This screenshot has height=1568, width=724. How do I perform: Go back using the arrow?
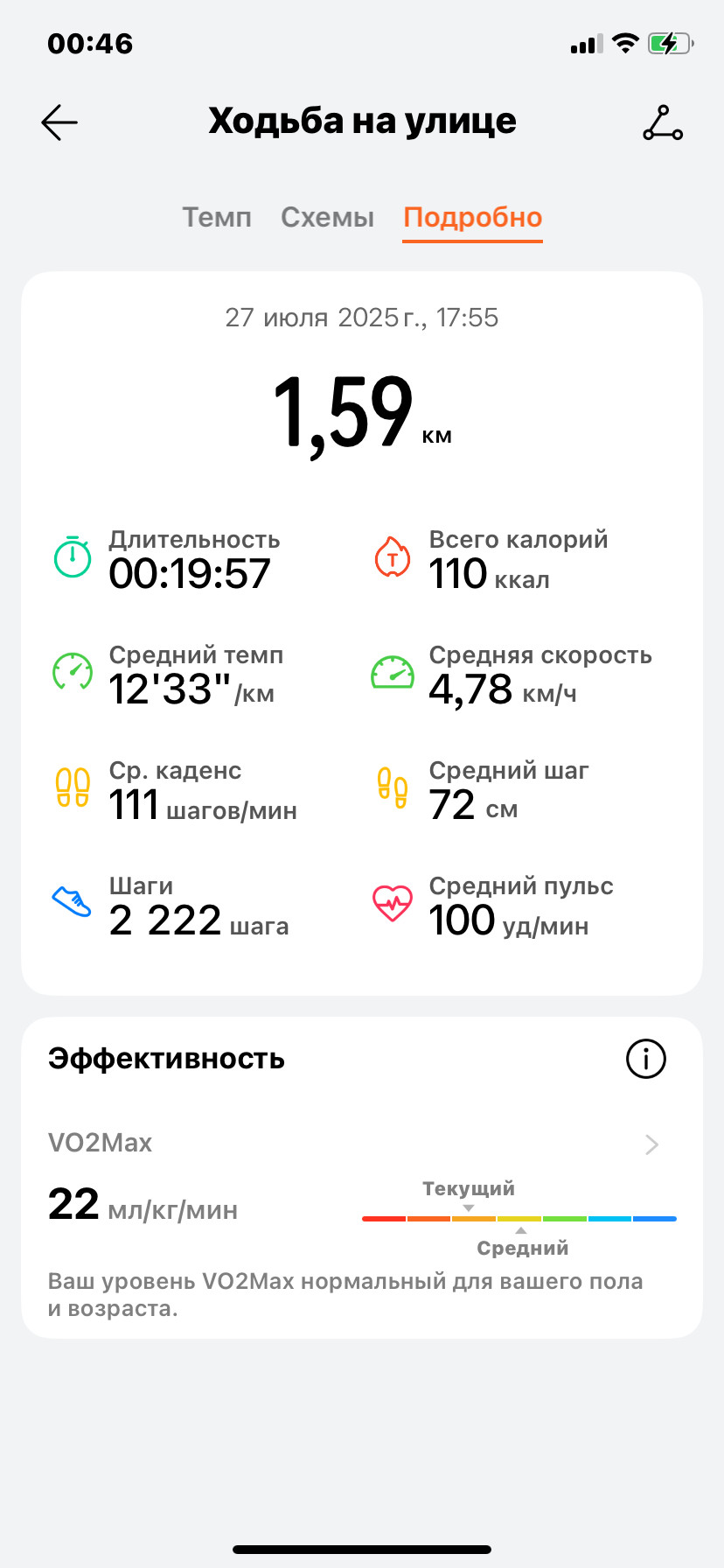[x=59, y=122]
